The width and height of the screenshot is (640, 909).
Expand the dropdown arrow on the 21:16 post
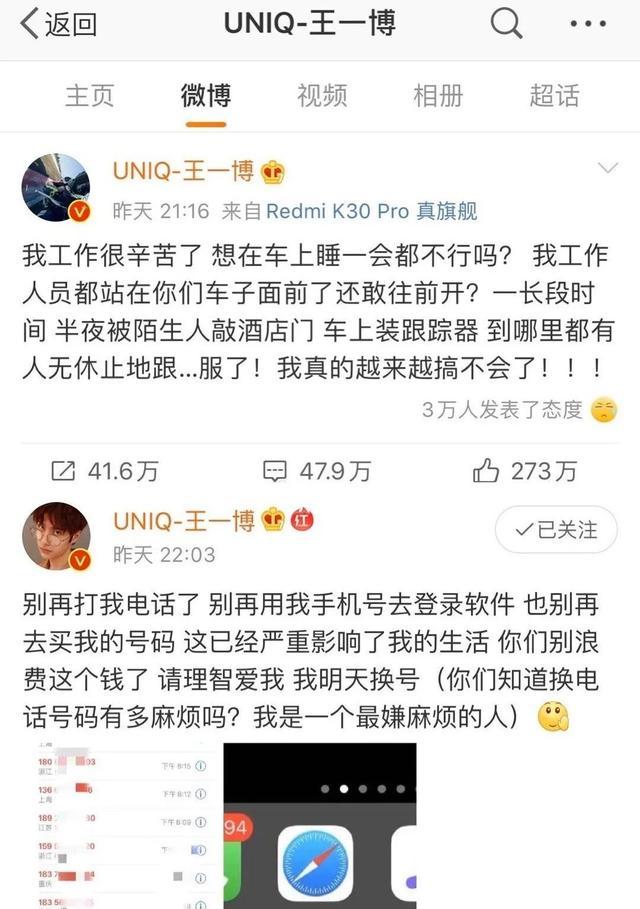(x=607, y=166)
